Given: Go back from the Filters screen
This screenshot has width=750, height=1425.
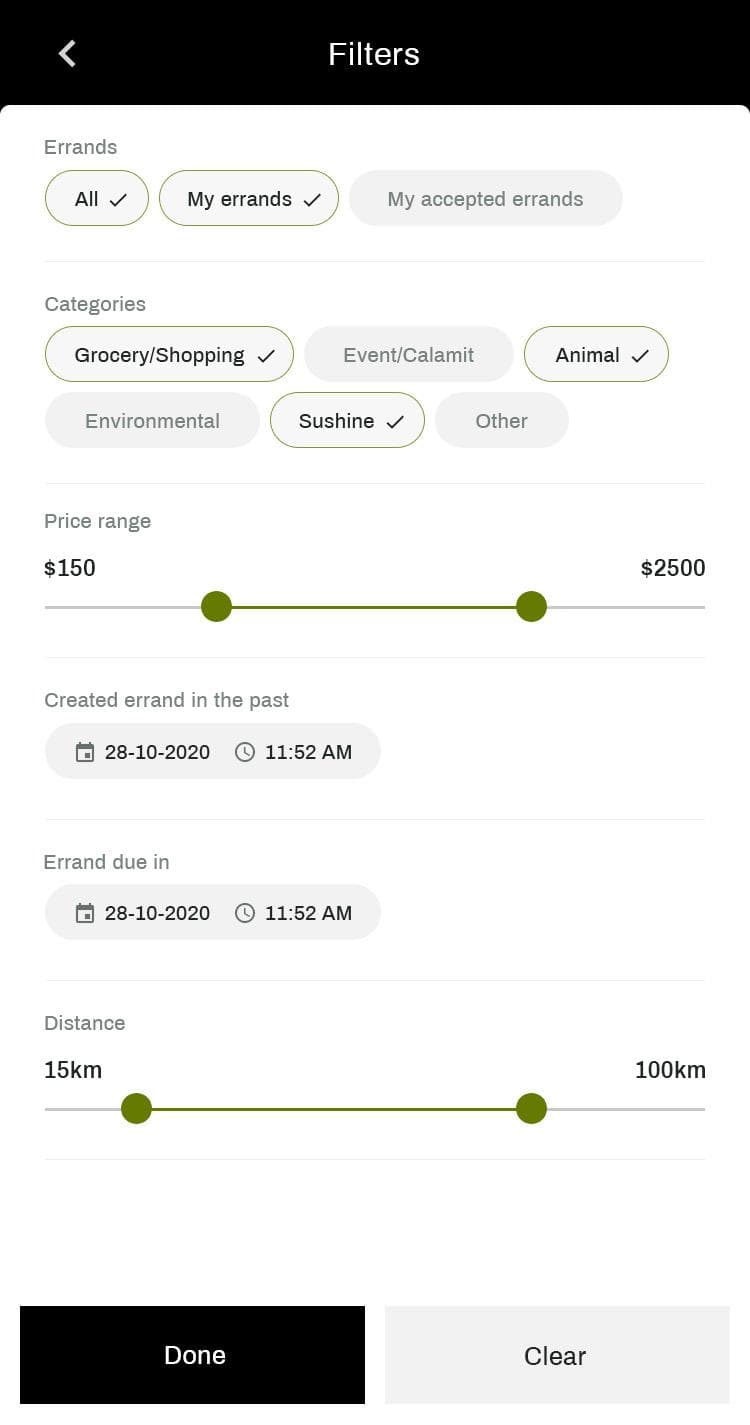Looking at the screenshot, I should click(67, 54).
